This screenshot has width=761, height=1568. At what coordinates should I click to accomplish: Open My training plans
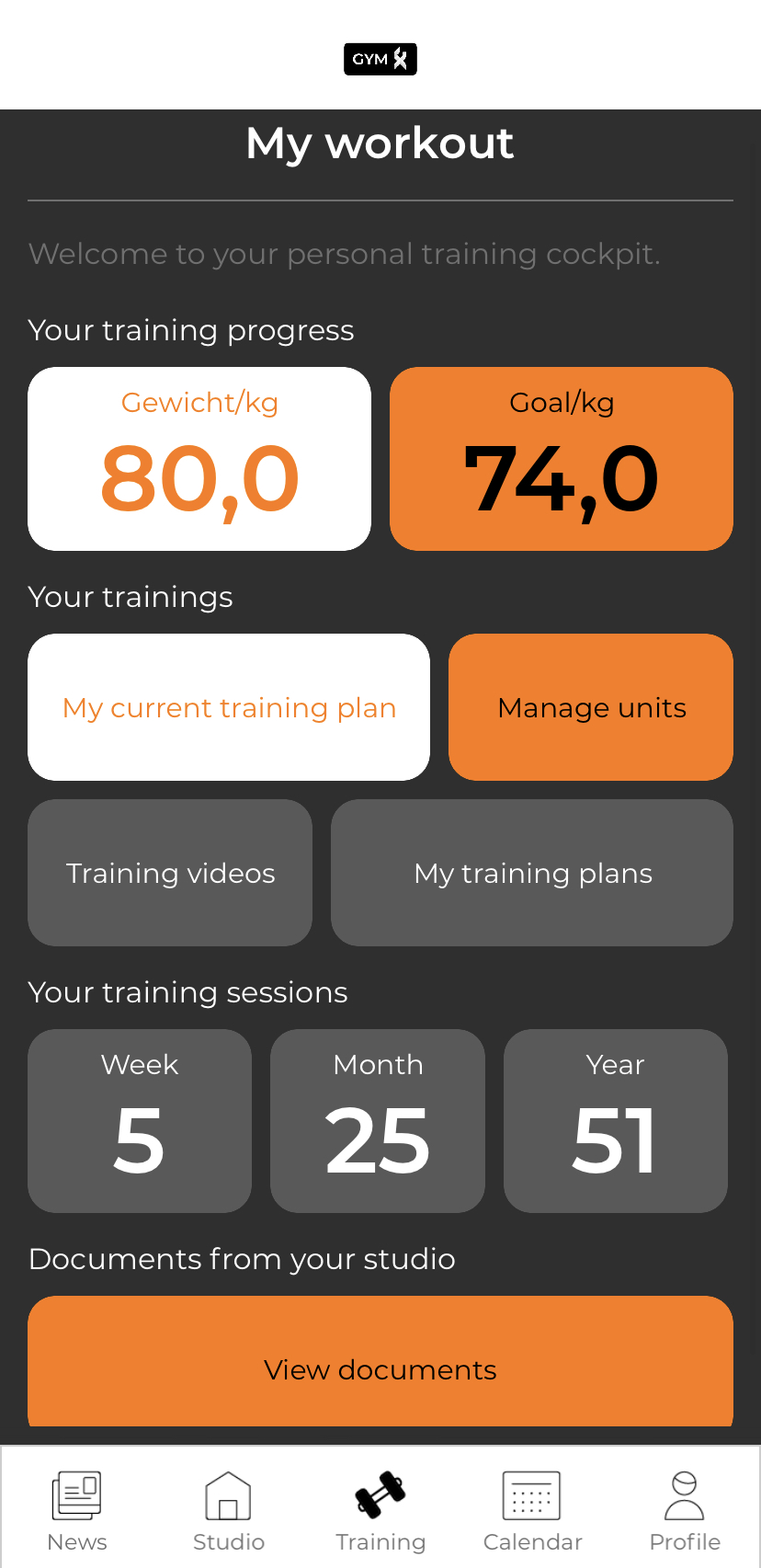[x=532, y=873]
